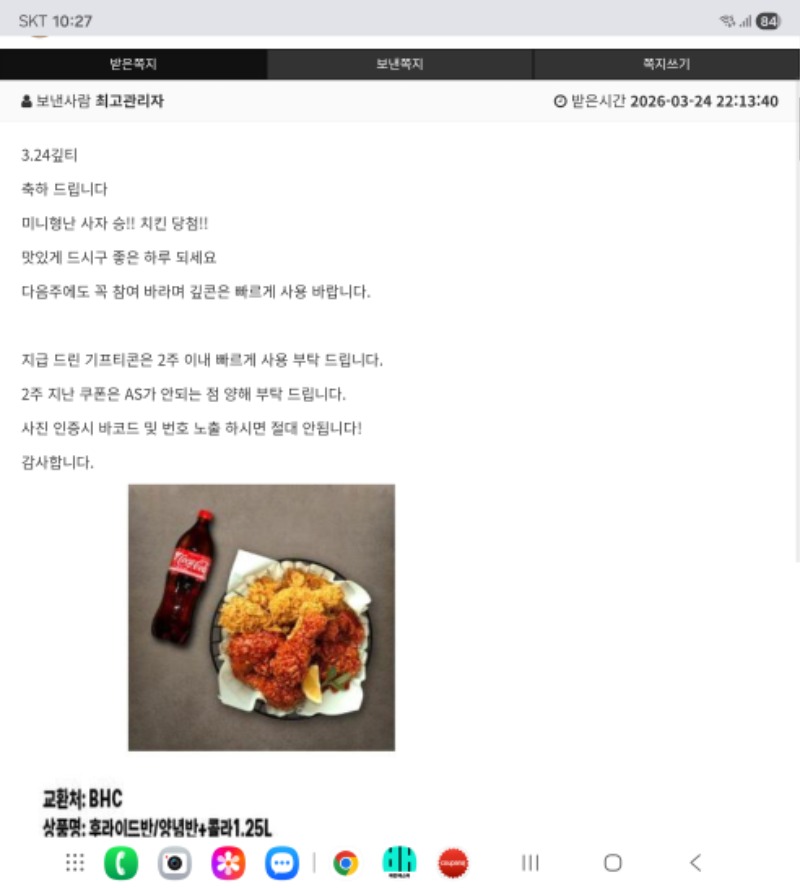Screen dimensions: 800x888
Task: Show recent apps via navigation bar
Action: pos(530,862)
